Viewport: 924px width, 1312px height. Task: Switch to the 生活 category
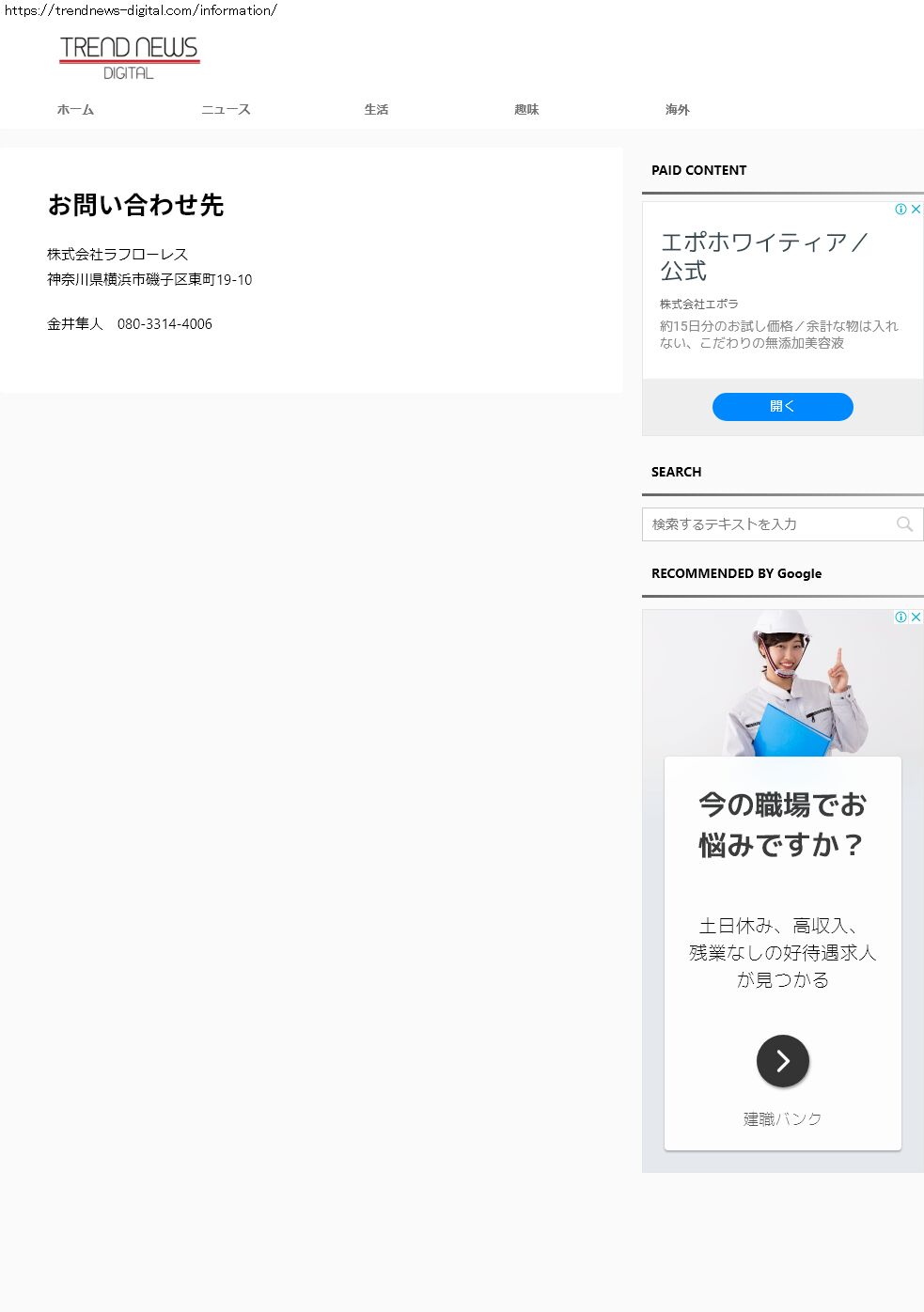click(x=376, y=110)
